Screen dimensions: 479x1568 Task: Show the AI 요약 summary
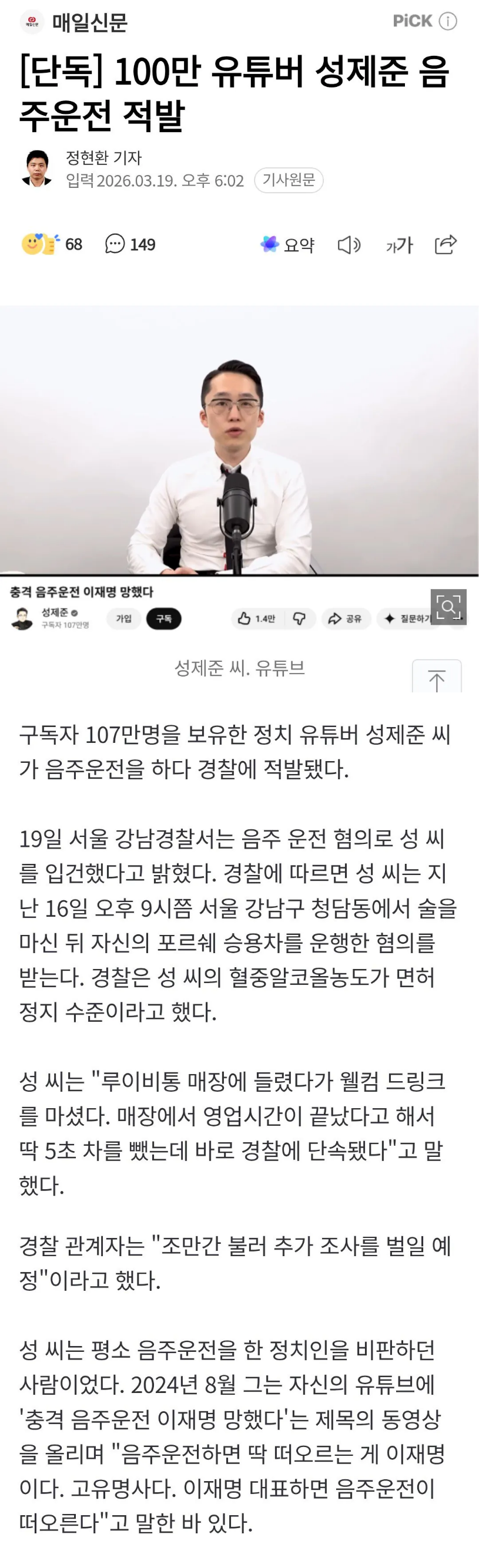(287, 245)
